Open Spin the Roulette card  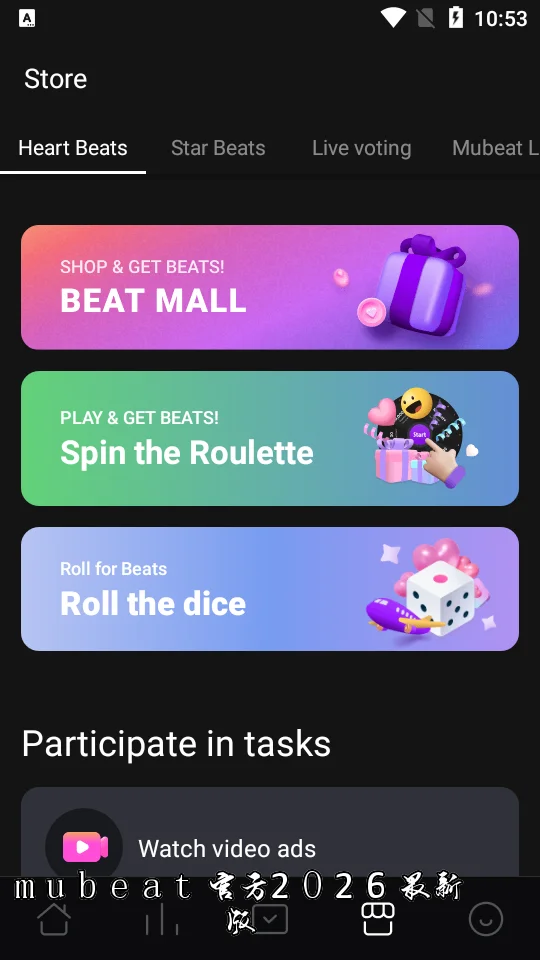[270, 438]
